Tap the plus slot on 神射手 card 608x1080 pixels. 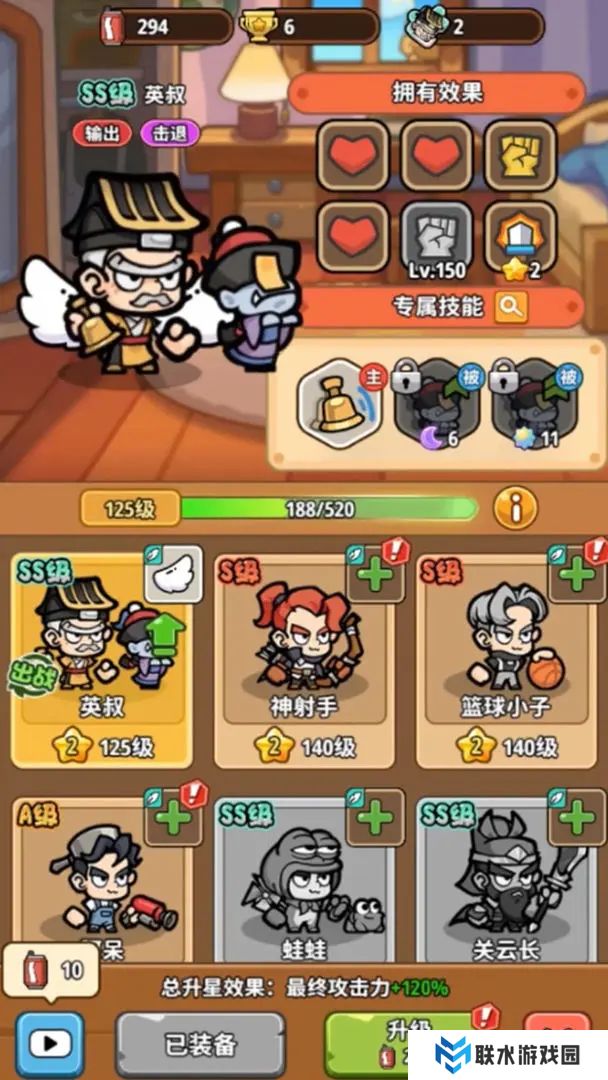click(375, 574)
